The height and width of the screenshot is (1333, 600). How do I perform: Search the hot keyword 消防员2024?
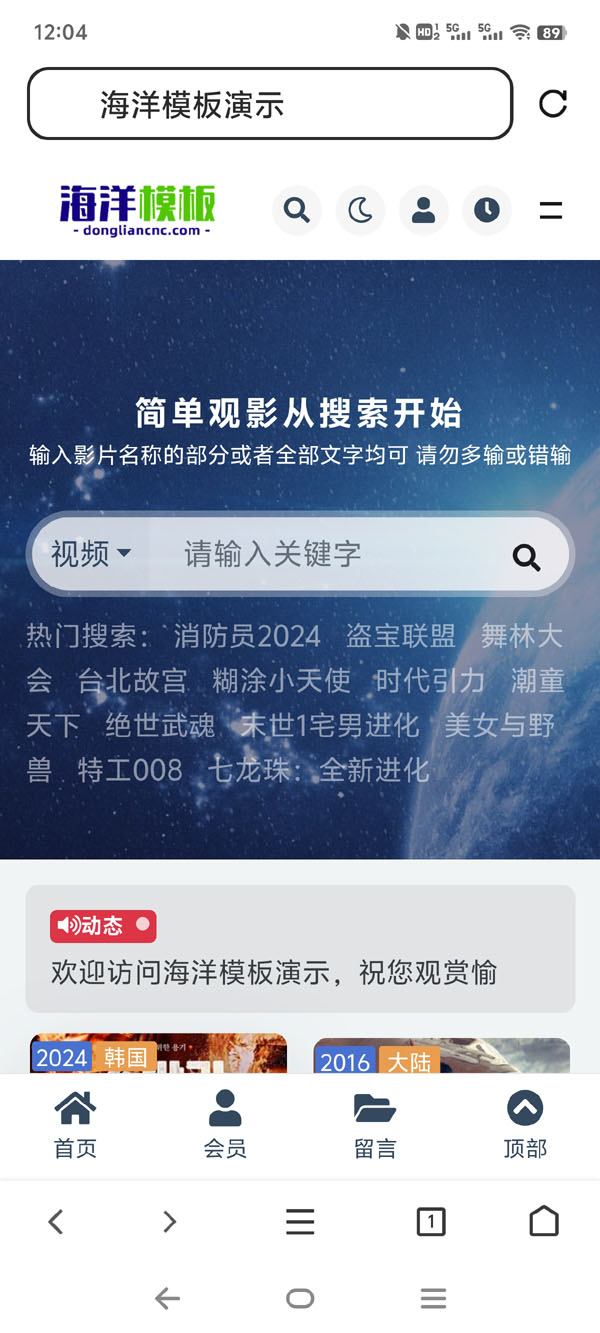[x=247, y=636]
